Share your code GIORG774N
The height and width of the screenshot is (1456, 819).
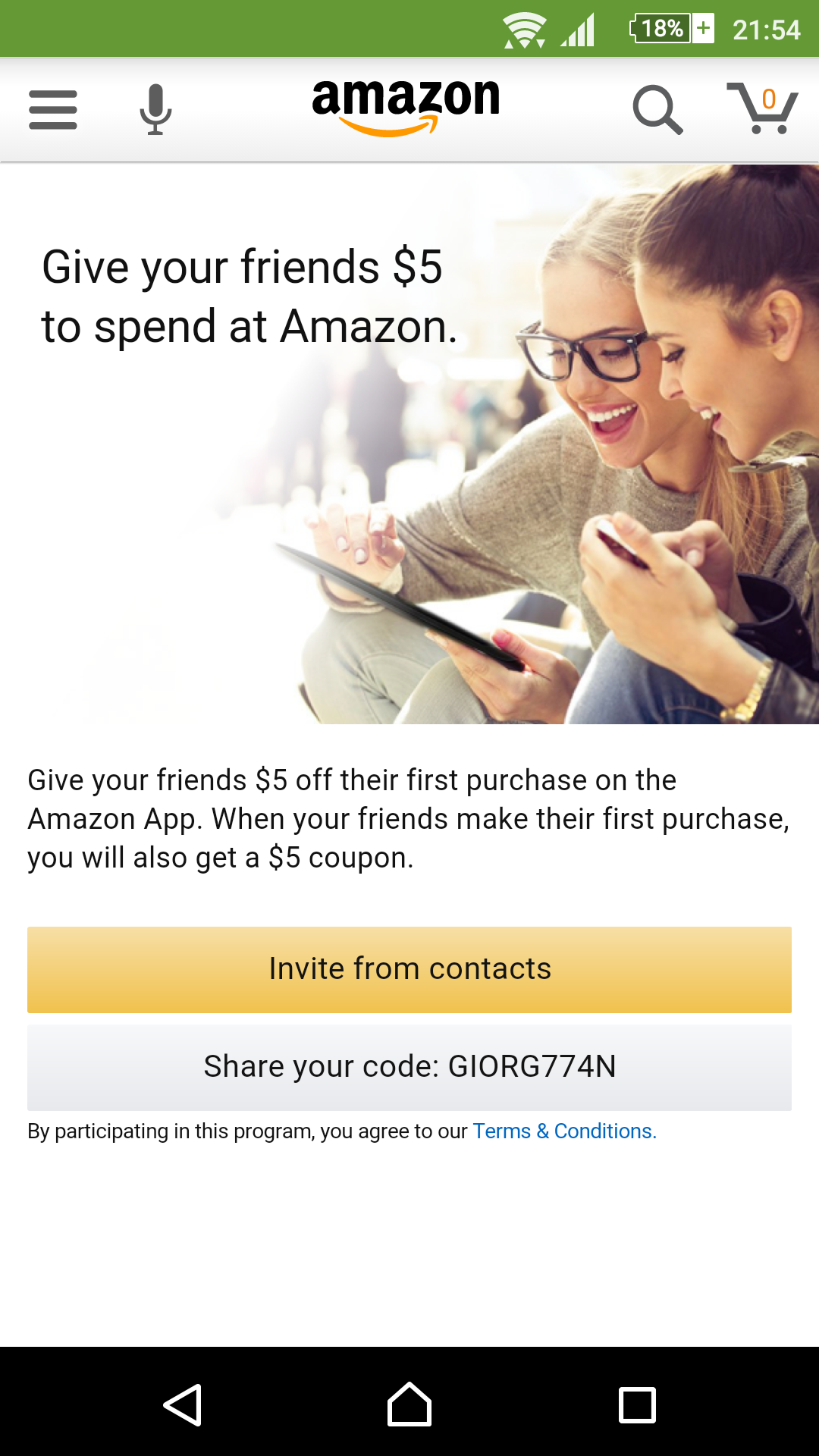(409, 1067)
